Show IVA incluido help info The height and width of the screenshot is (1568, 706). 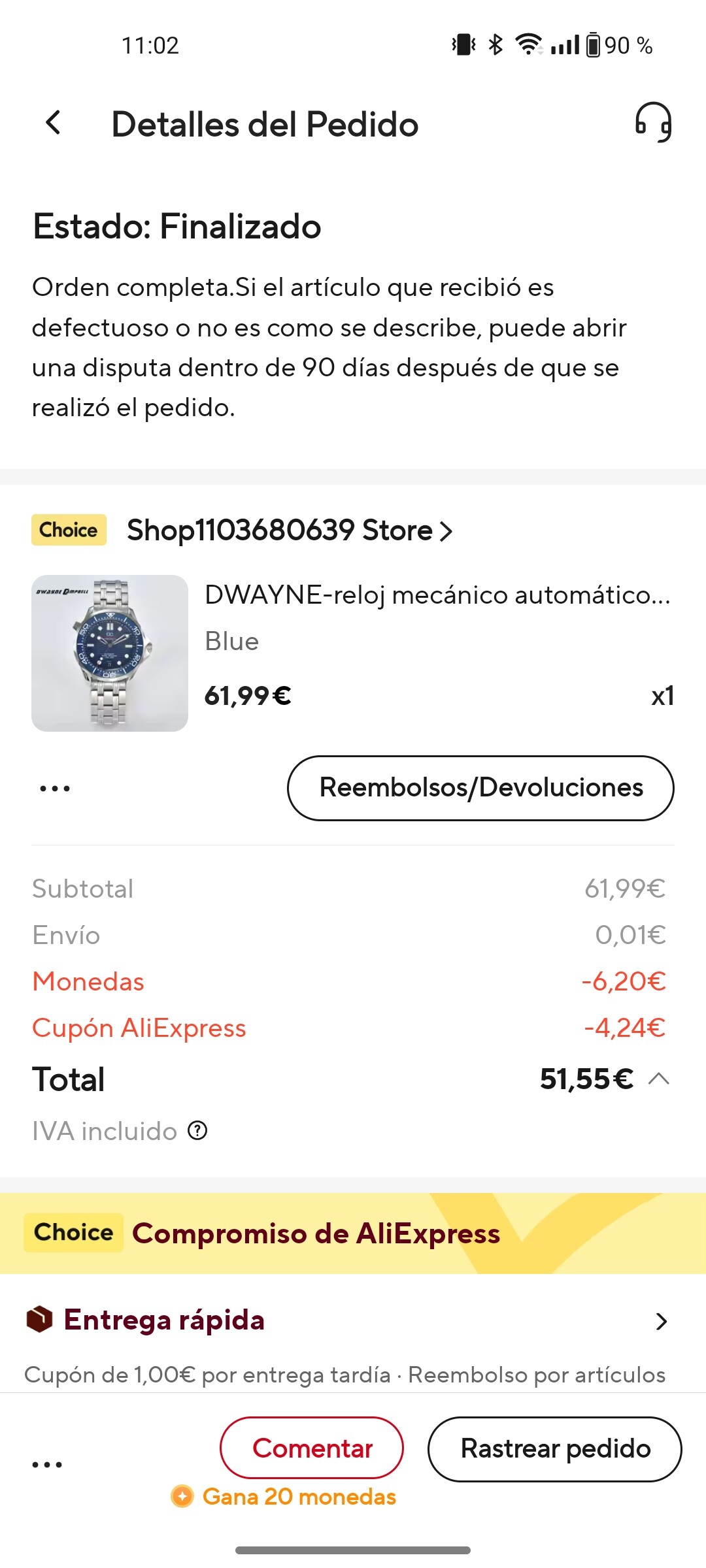pos(197,1130)
